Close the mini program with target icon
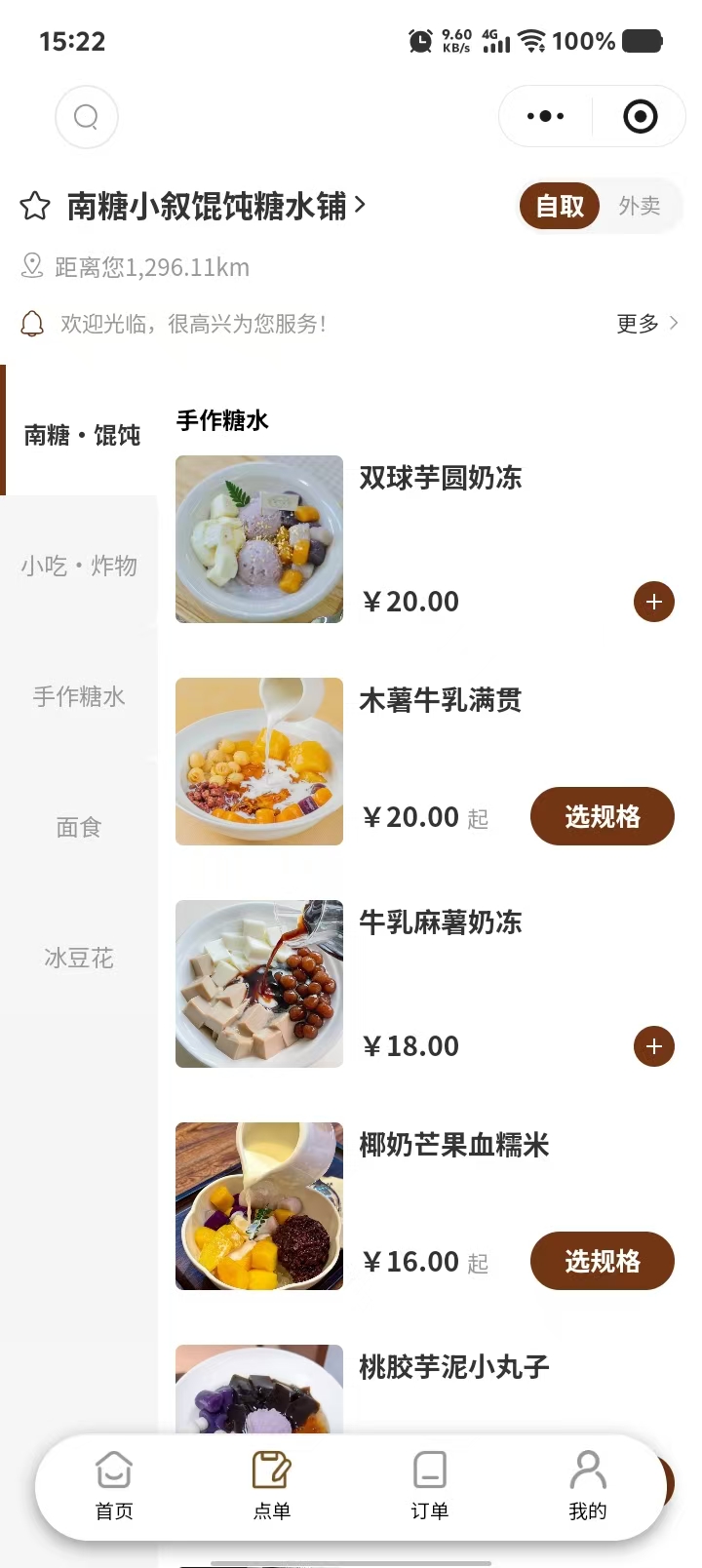 coord(640,117)
